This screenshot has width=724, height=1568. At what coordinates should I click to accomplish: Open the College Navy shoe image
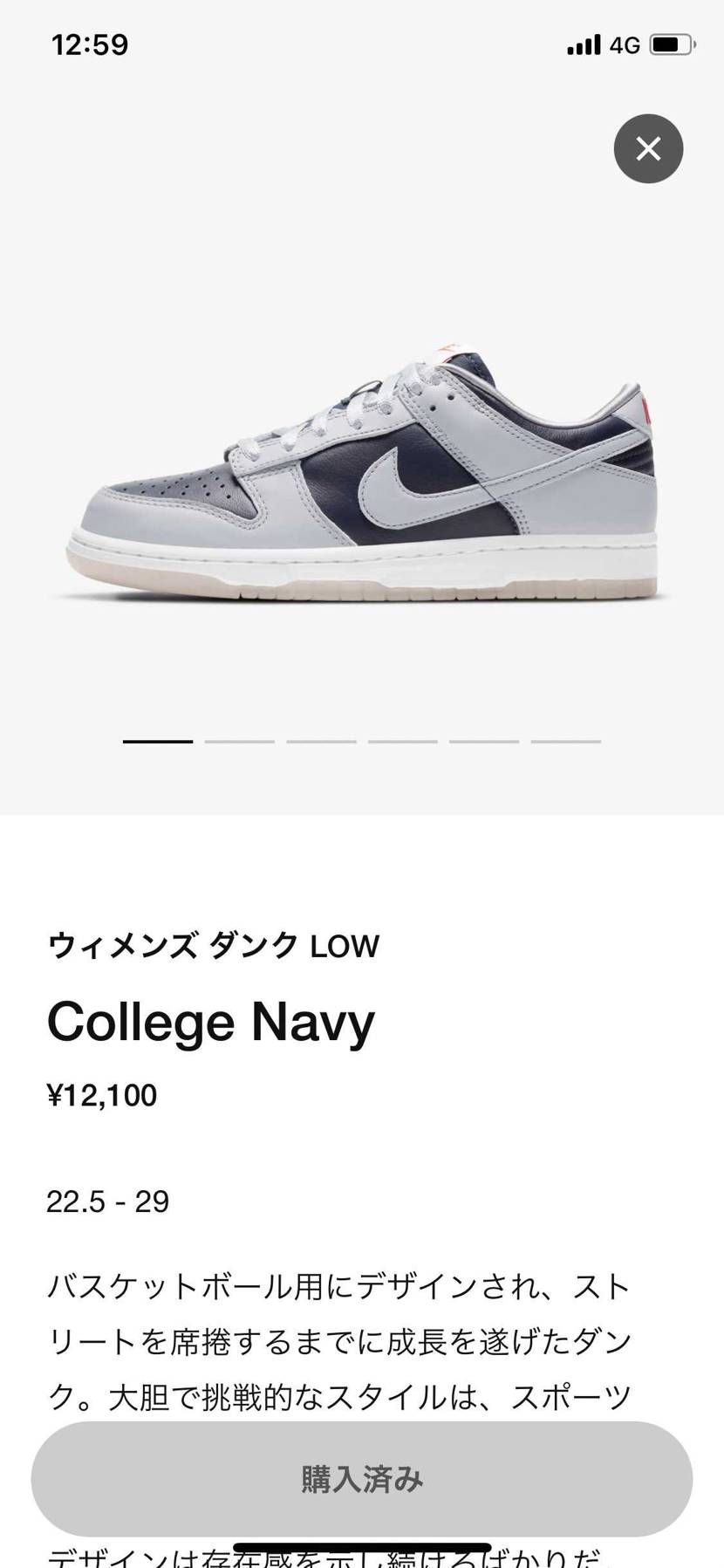click(362, 480)
